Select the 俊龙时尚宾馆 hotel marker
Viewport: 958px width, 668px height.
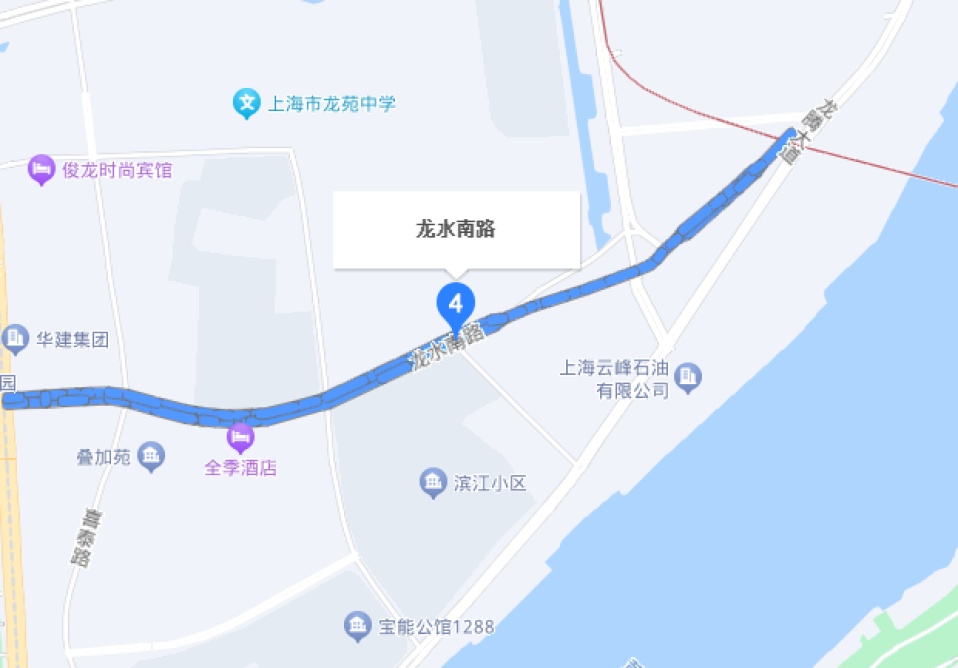click(x=40, y=170)
